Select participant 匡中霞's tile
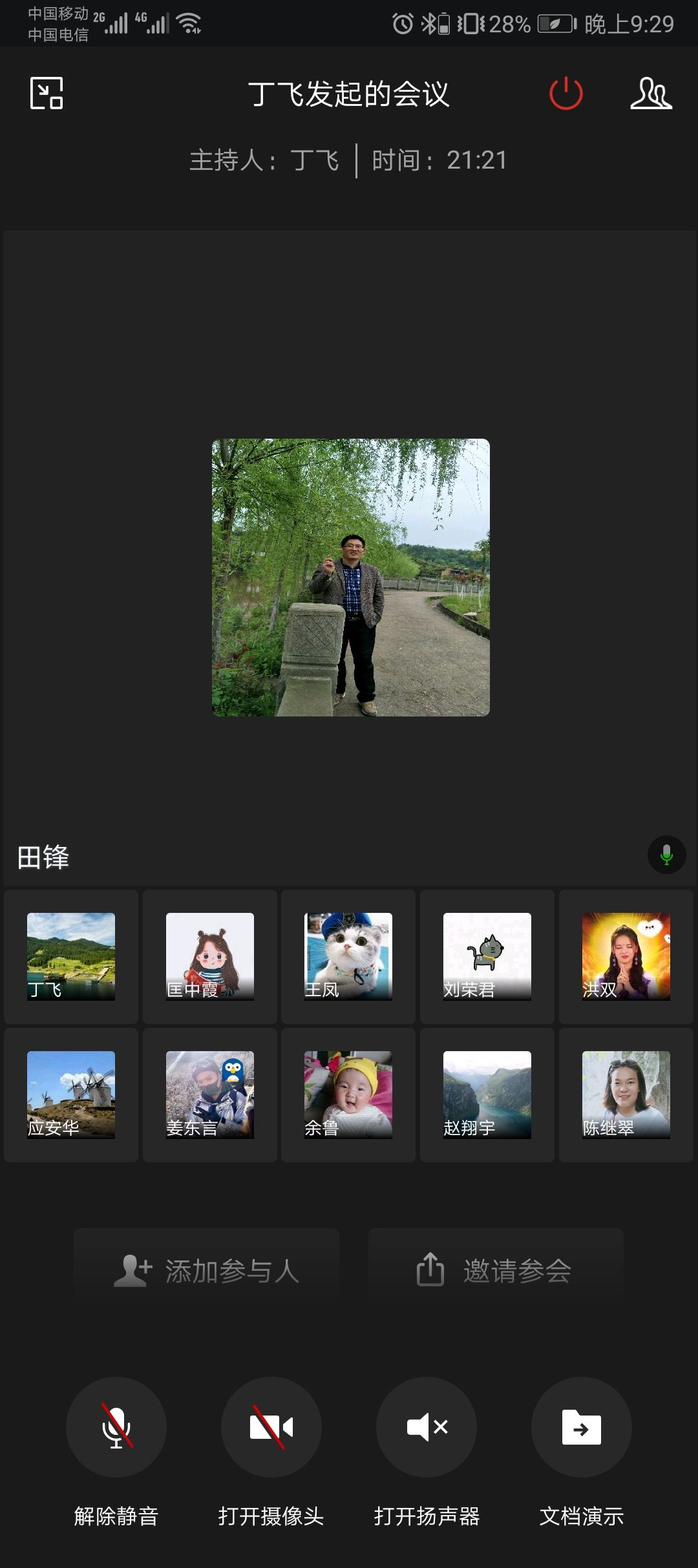Viewport: 698px width, 1568px height. pyautogui.click(x=209, y=956)
